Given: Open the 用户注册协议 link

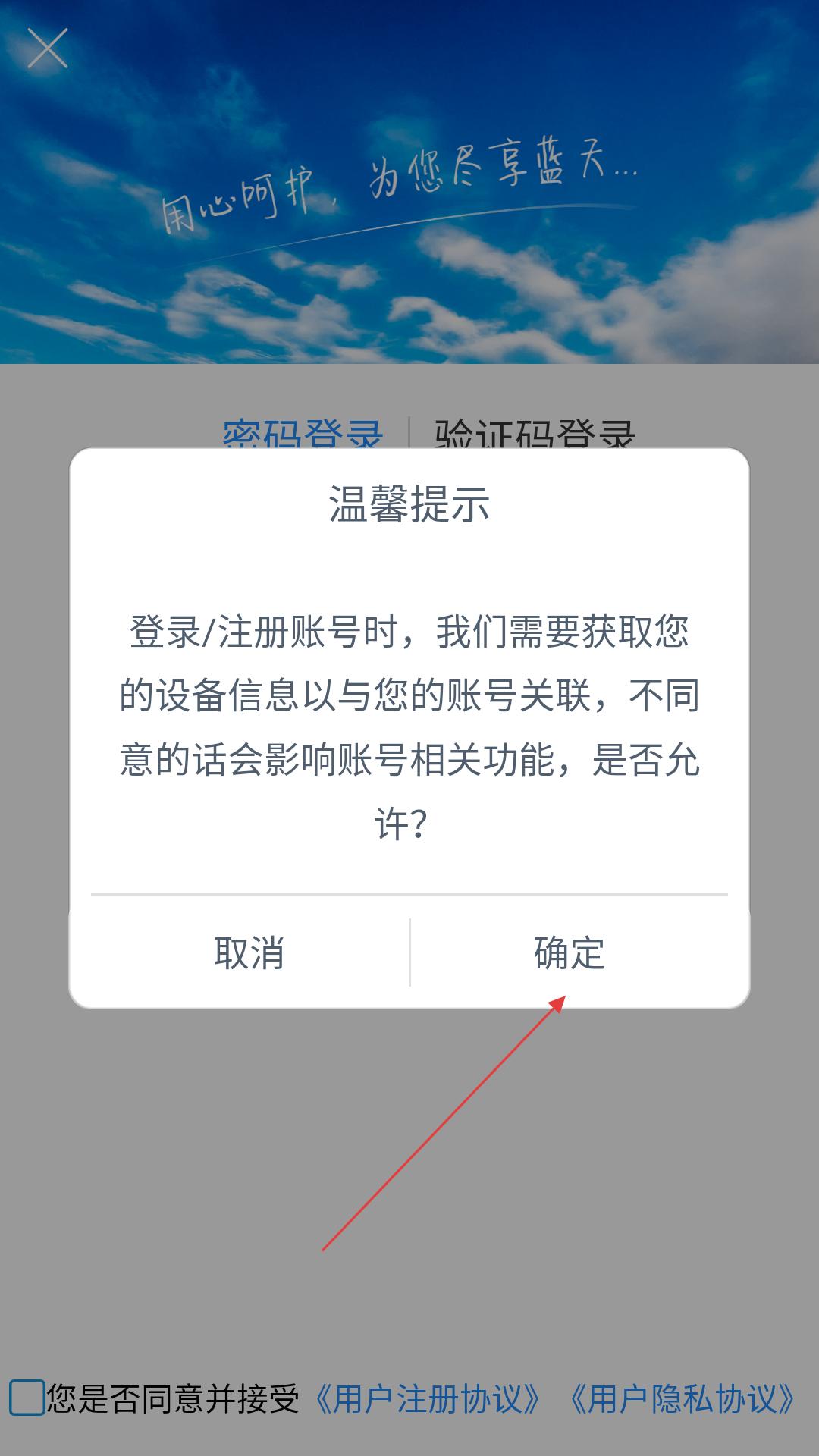Looking at the screenshot, I should coord(428,1398).
